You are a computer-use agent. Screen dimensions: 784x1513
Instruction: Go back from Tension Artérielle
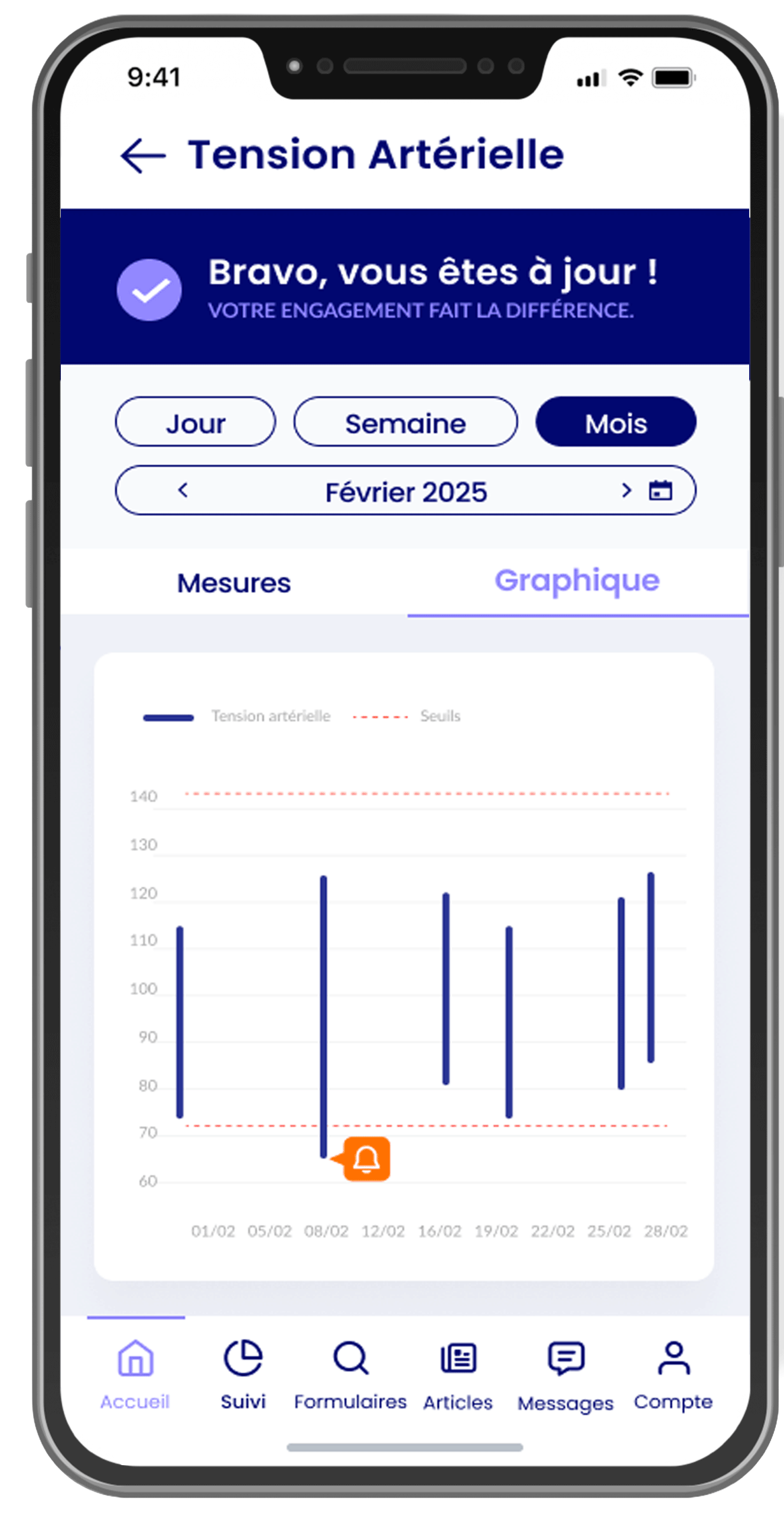143,155
